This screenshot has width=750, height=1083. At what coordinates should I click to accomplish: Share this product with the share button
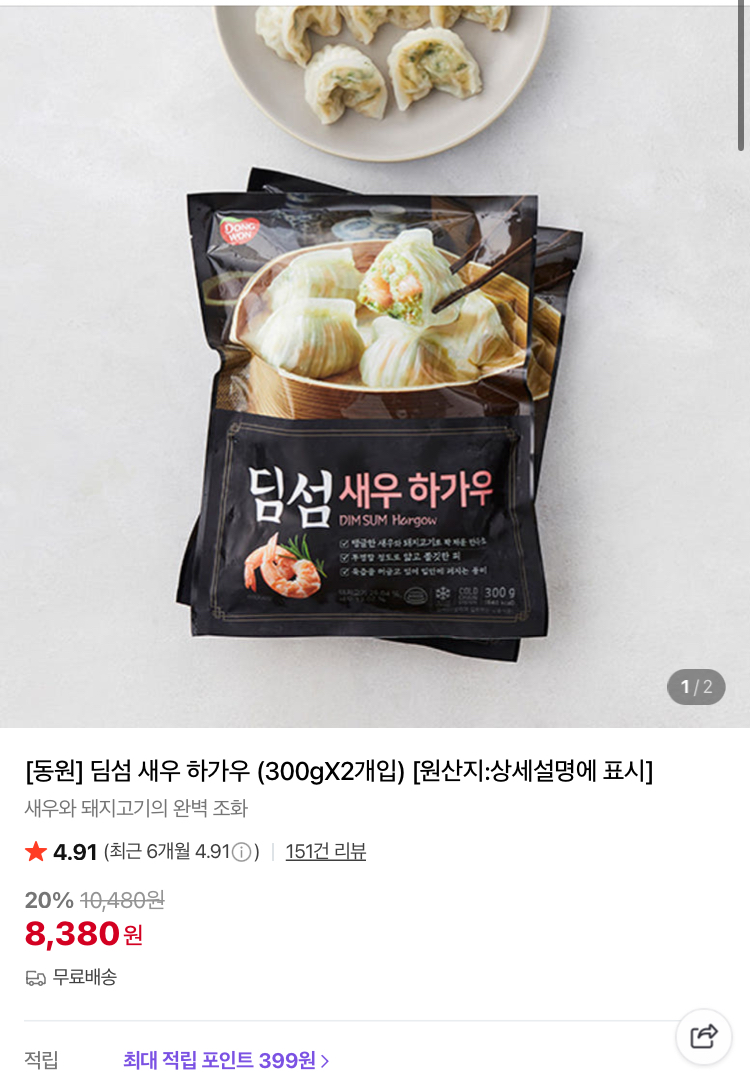click(704, 1036)
